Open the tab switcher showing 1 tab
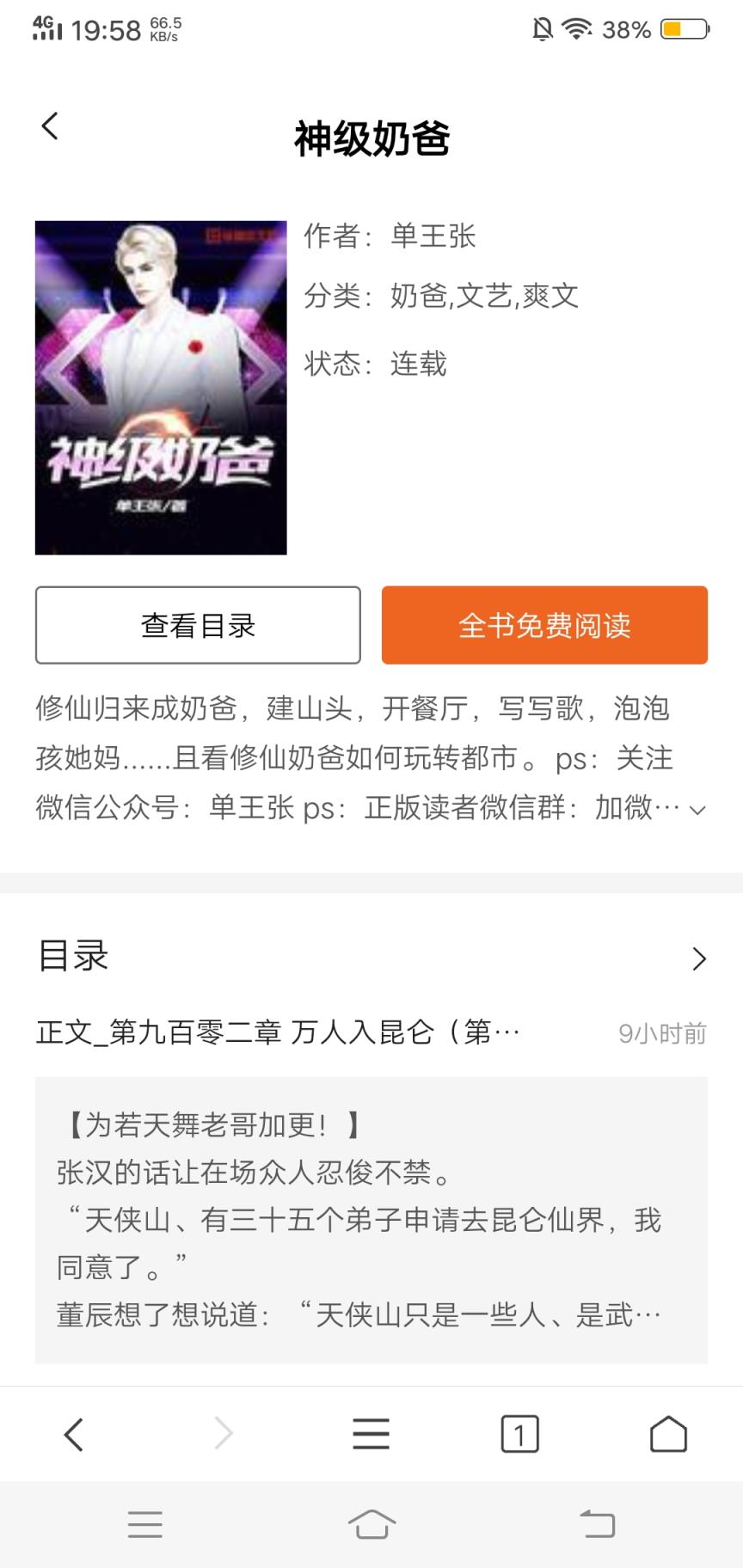This screenshot has width=743, height=1568. pyautogui.click(x=519, y=1432)
